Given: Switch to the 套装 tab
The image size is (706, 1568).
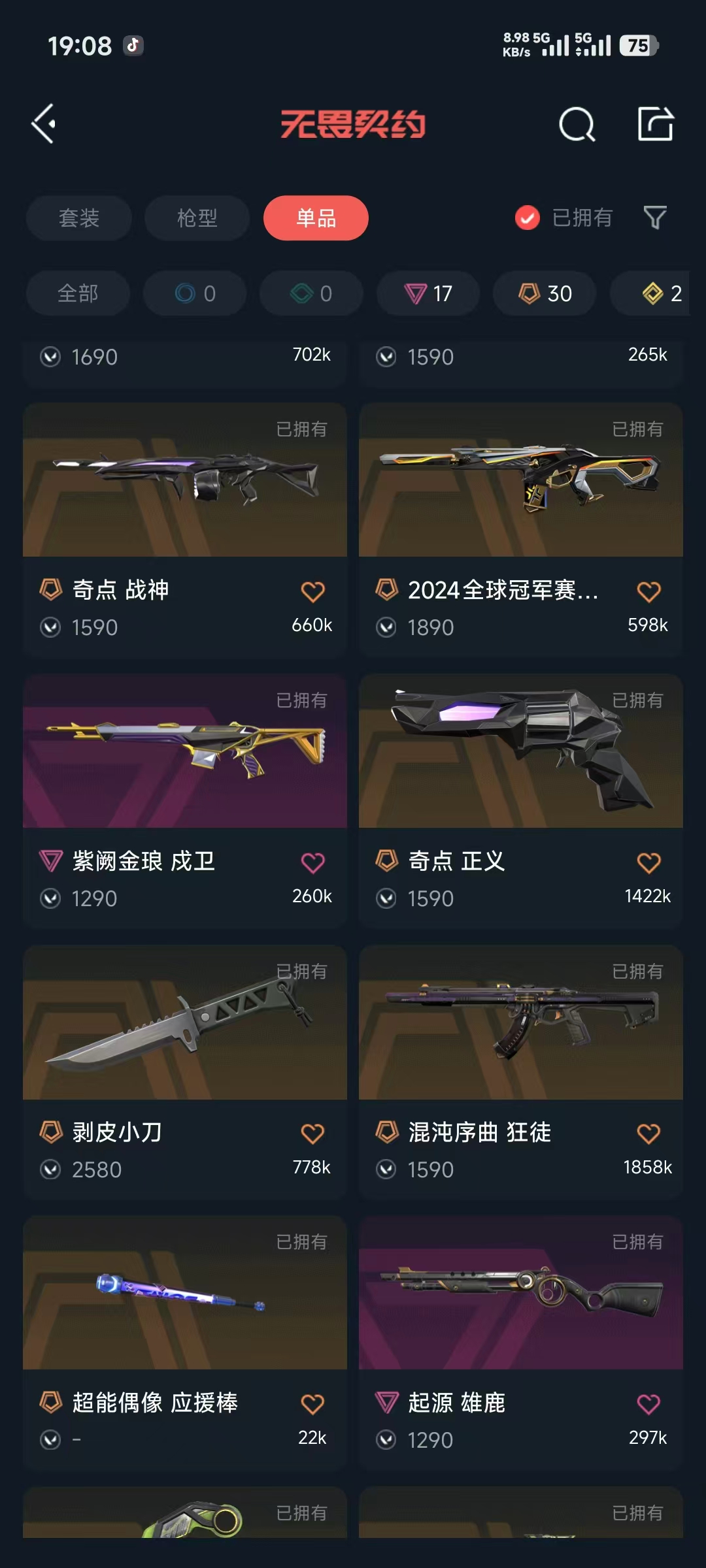Looking at the screenshot, I should coord(78,218).
